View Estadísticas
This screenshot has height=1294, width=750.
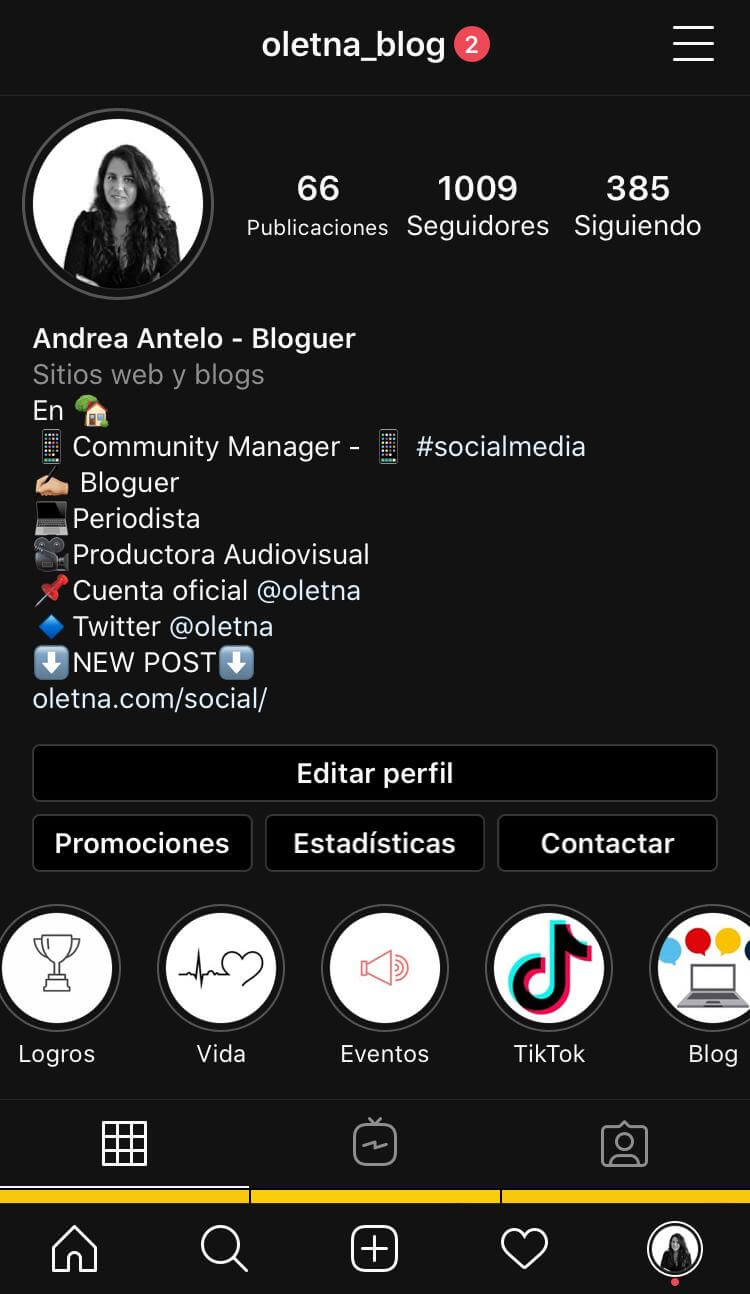tap(375, 843)
